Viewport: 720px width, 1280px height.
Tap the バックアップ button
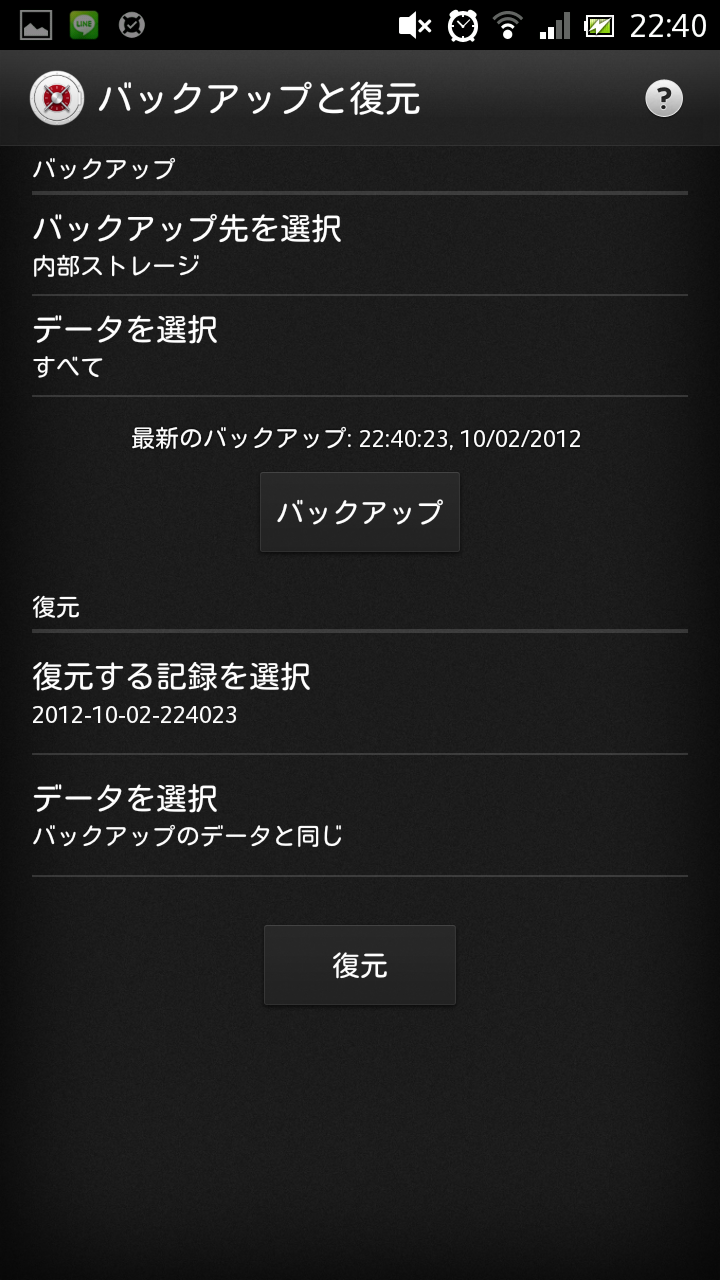click(360, 512)
